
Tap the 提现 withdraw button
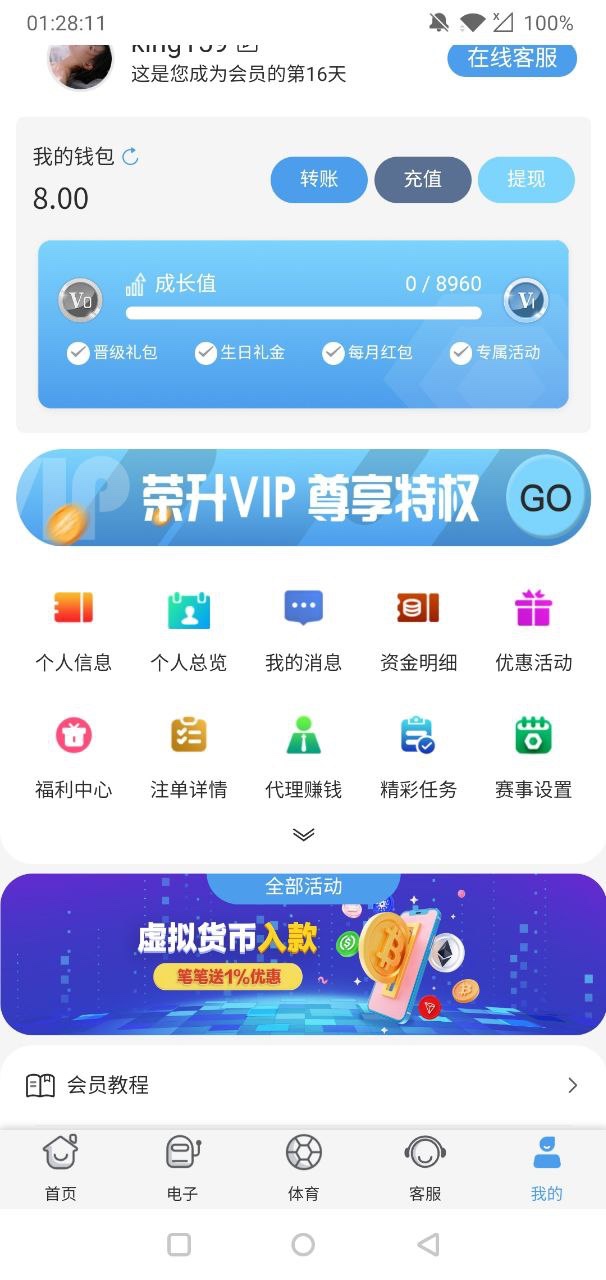point(526,180)
